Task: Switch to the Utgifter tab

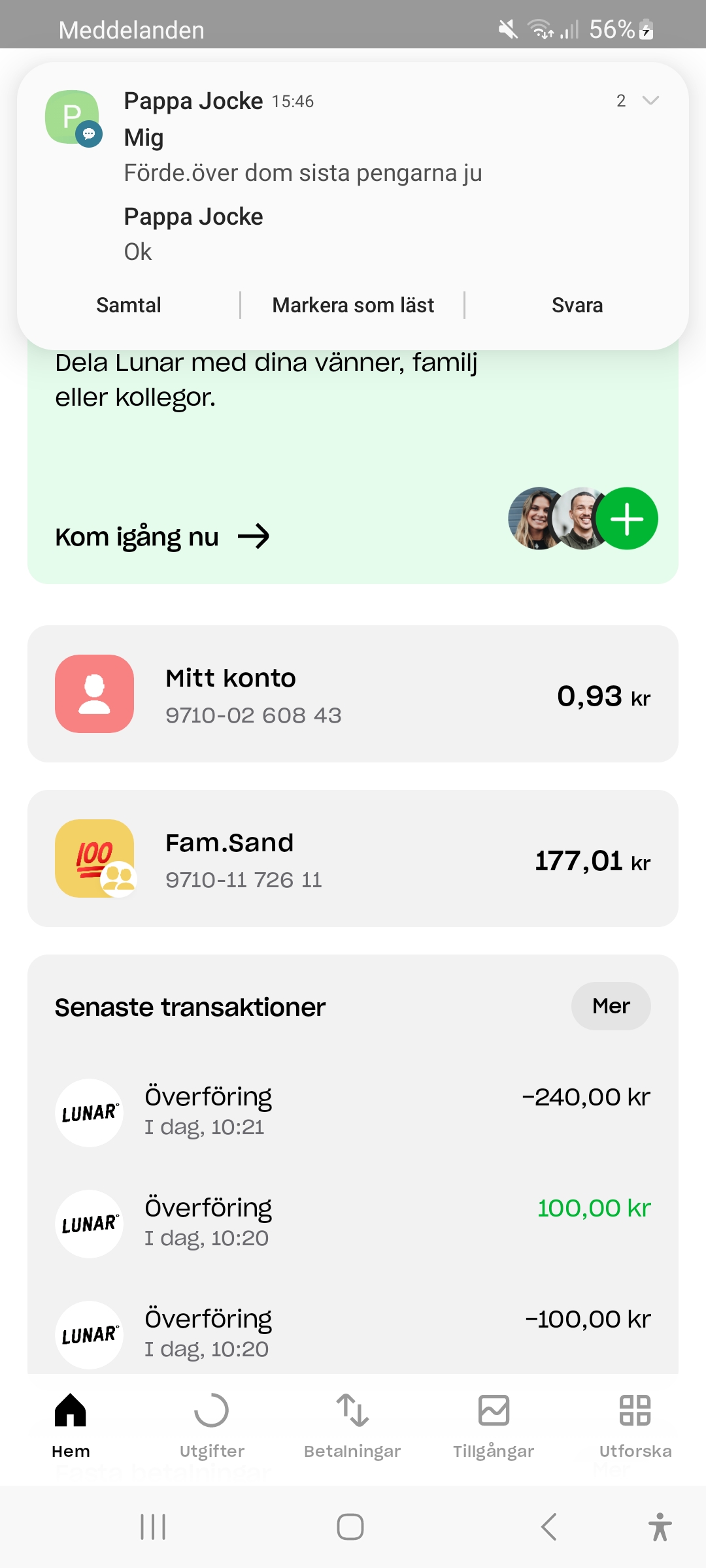Action: (212, 1424)
